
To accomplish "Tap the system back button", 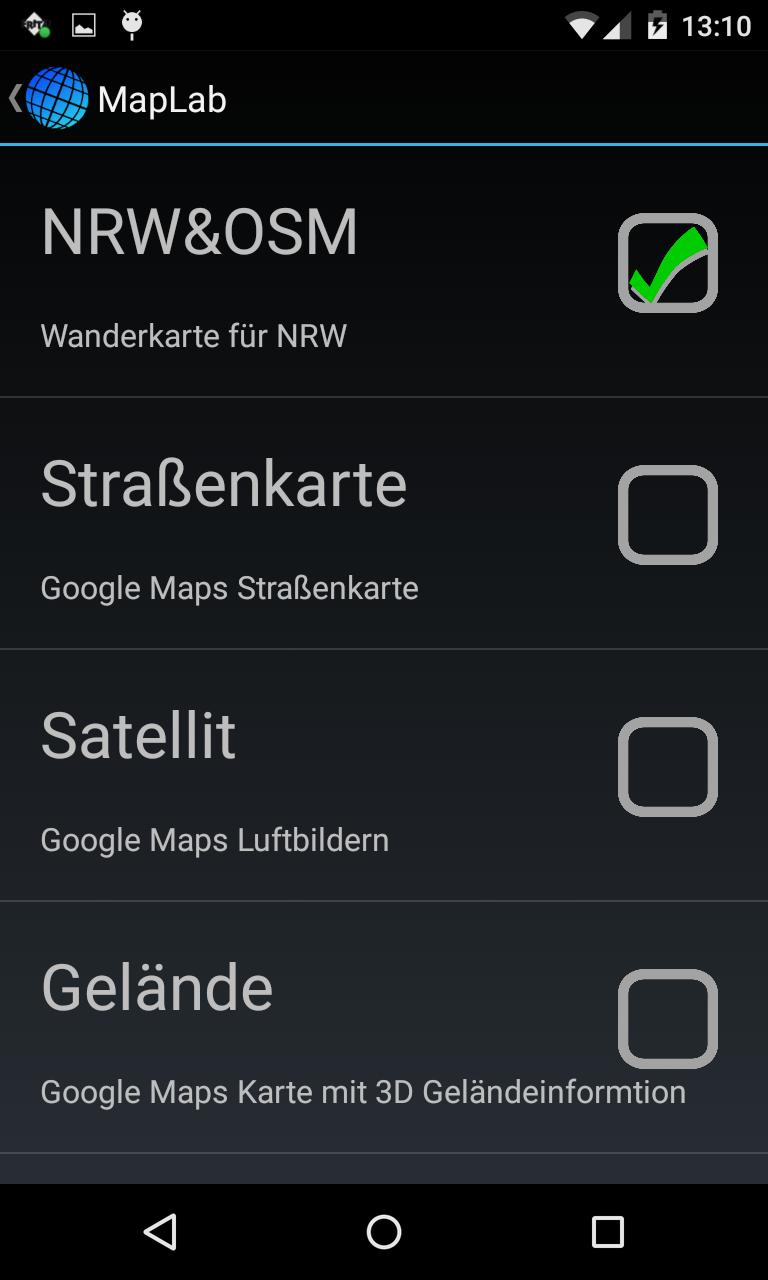I will (160, 1232).
